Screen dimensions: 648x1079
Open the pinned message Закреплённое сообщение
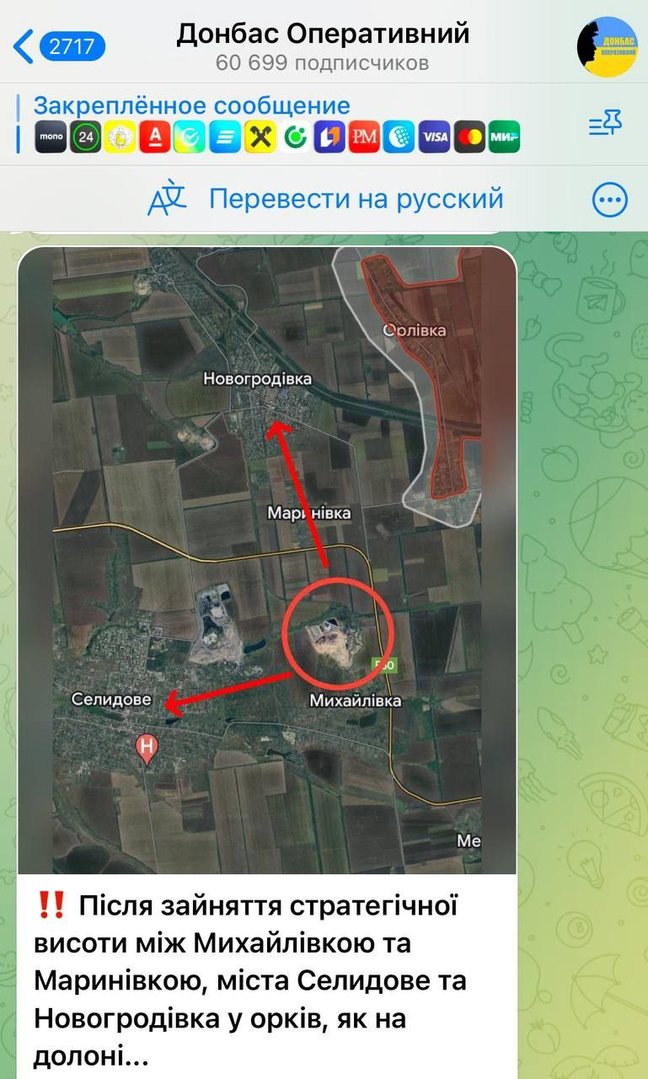[277, 124]
